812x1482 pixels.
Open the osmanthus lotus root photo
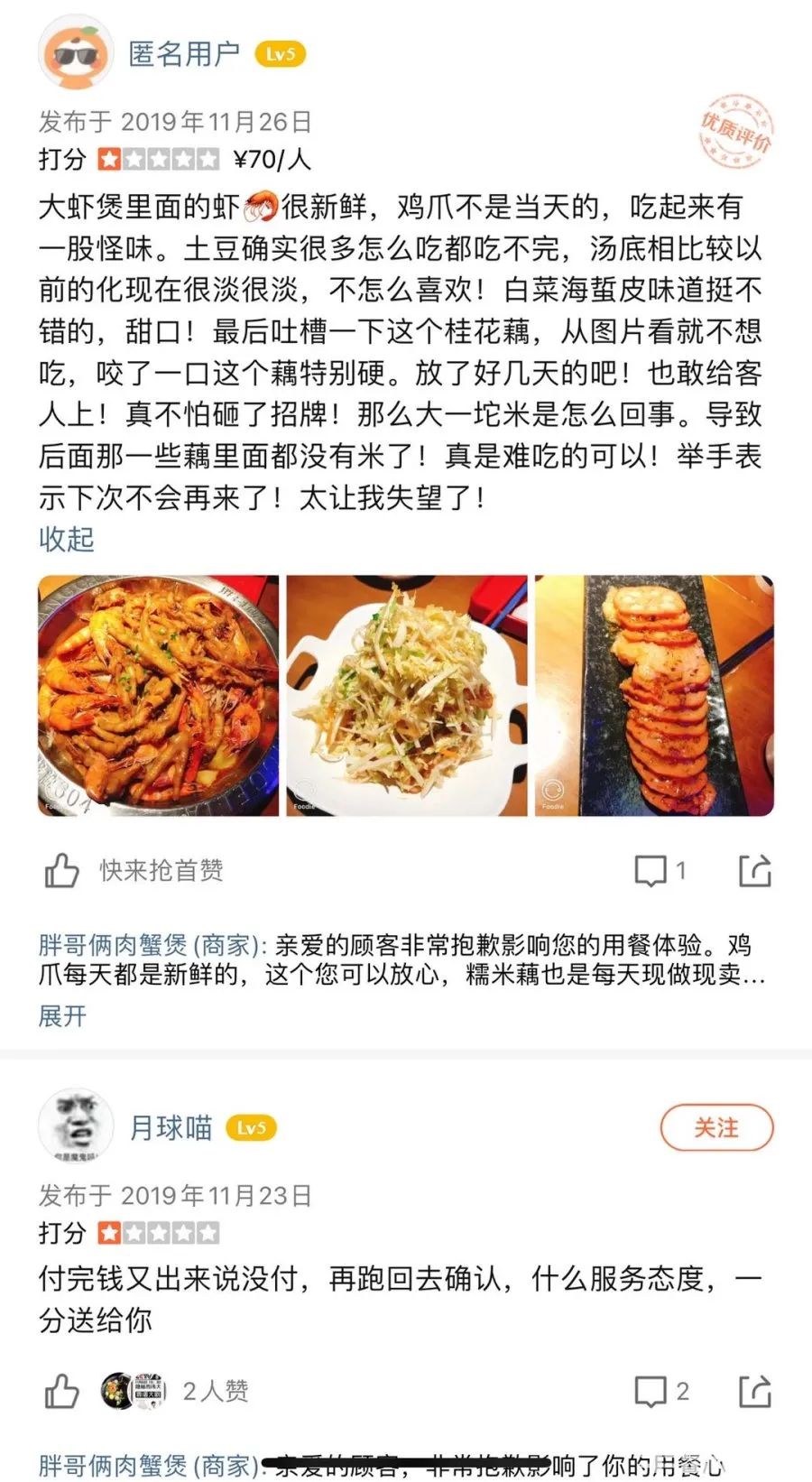[x=654, y=696]
